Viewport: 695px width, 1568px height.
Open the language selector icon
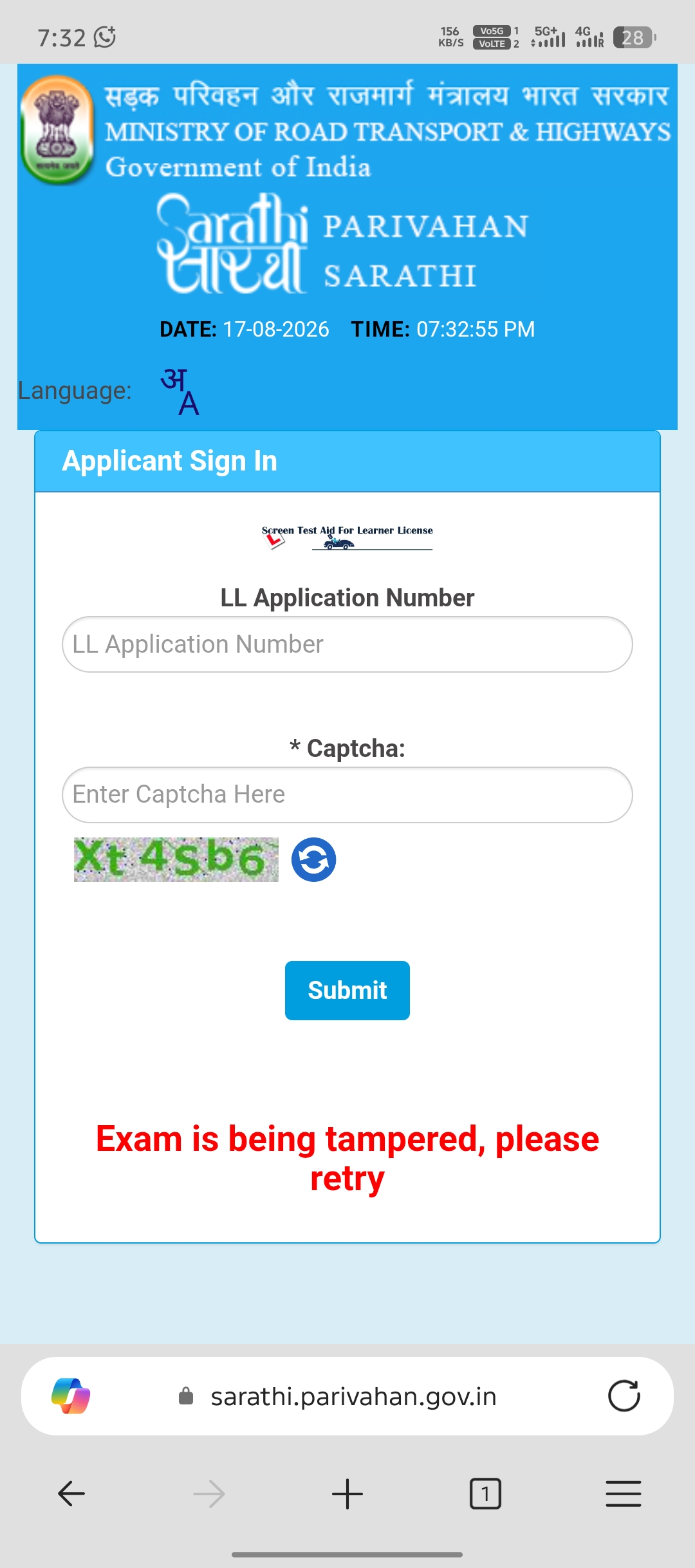coord(180,391)
